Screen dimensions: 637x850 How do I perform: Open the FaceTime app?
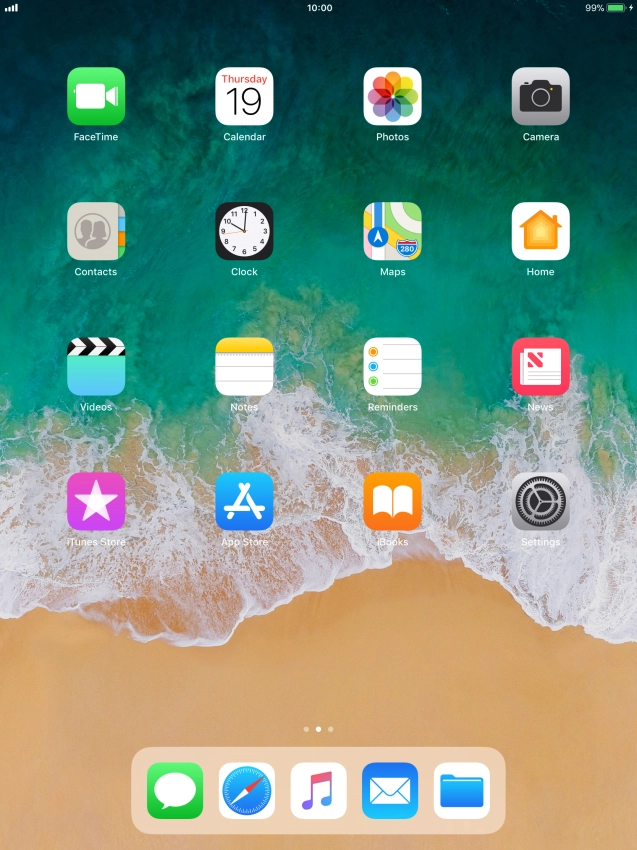[x=96, y=96]
